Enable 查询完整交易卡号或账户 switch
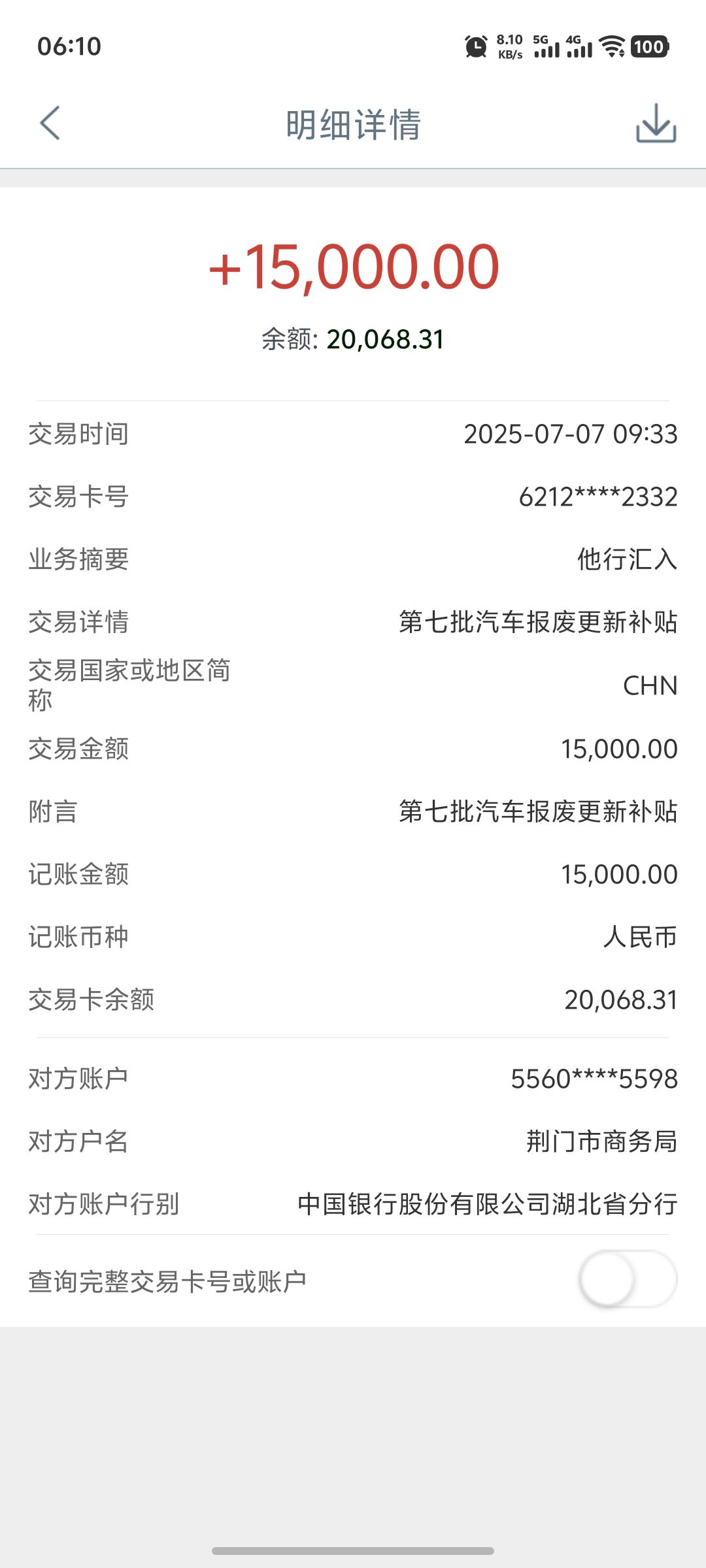This screenshot has height=1568, width=706. pos(628,1279)
